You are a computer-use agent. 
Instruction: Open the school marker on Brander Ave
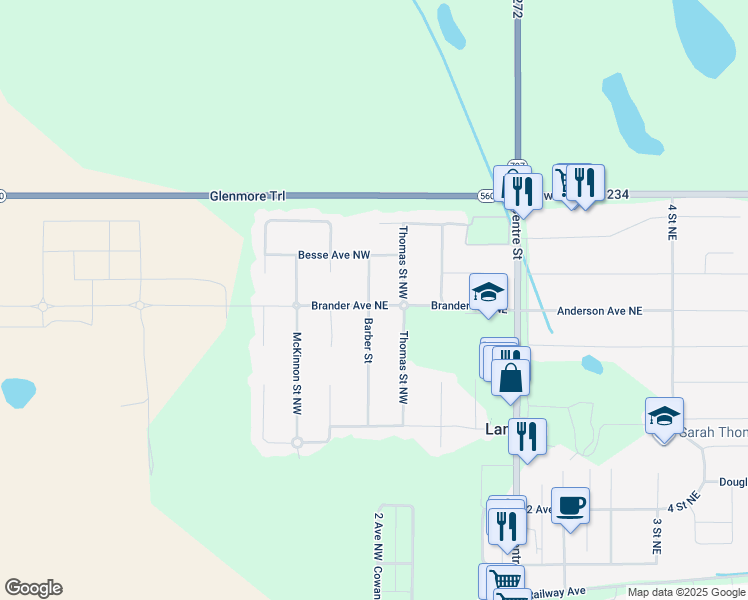488,292
